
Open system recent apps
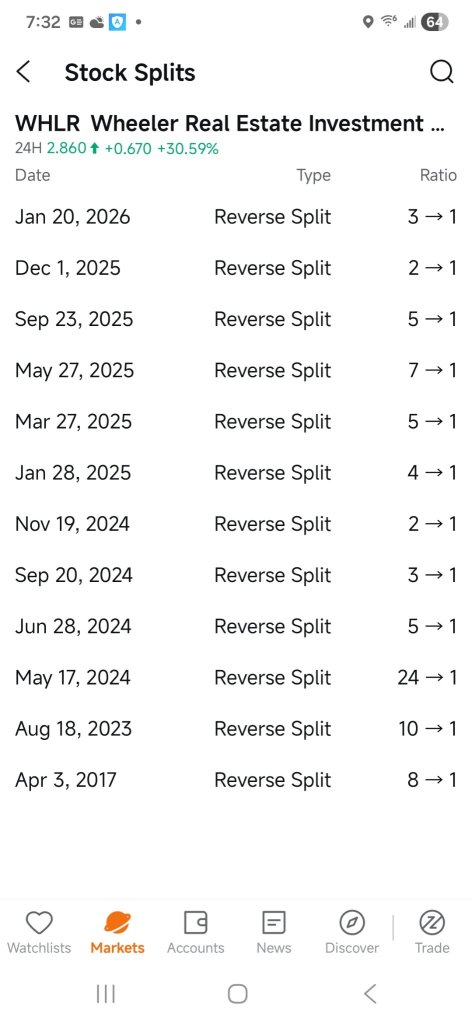pos(105,994)
